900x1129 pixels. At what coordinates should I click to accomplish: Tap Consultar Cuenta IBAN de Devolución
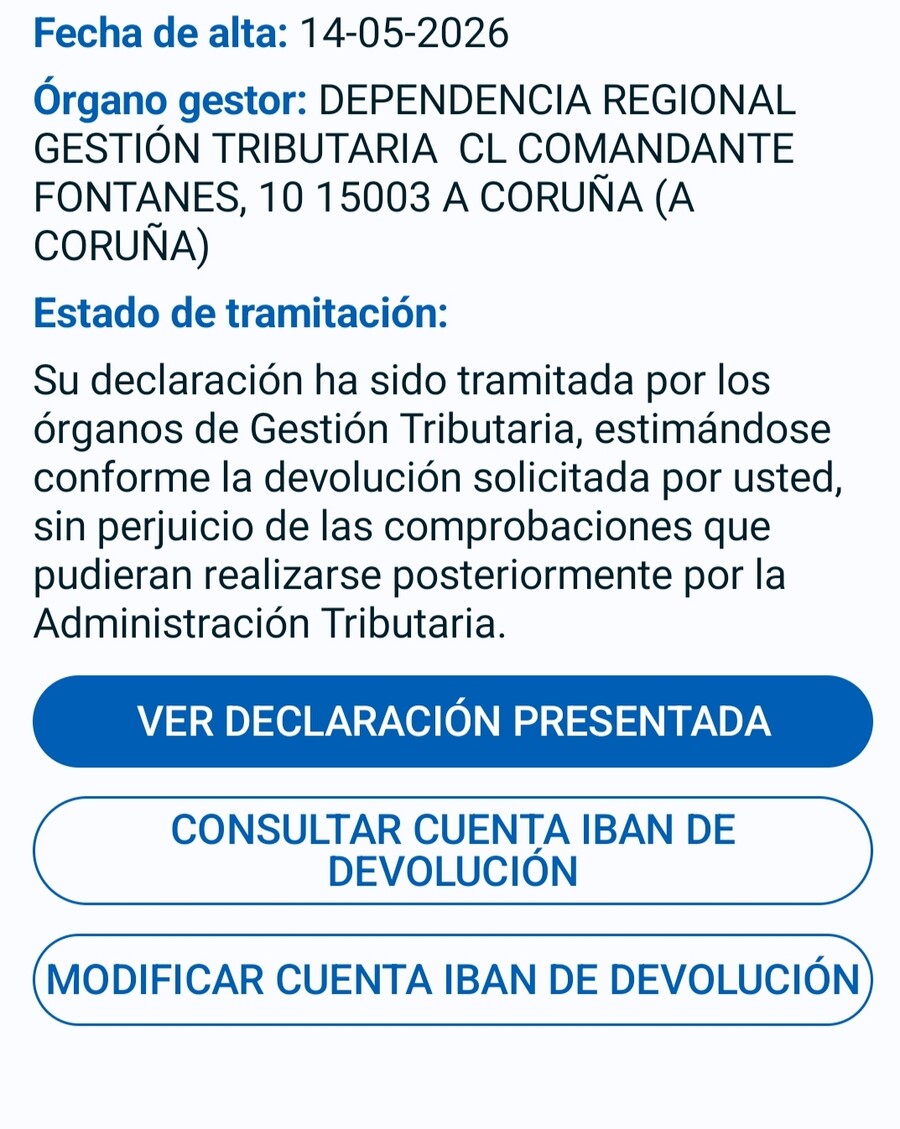coord(453,850)
